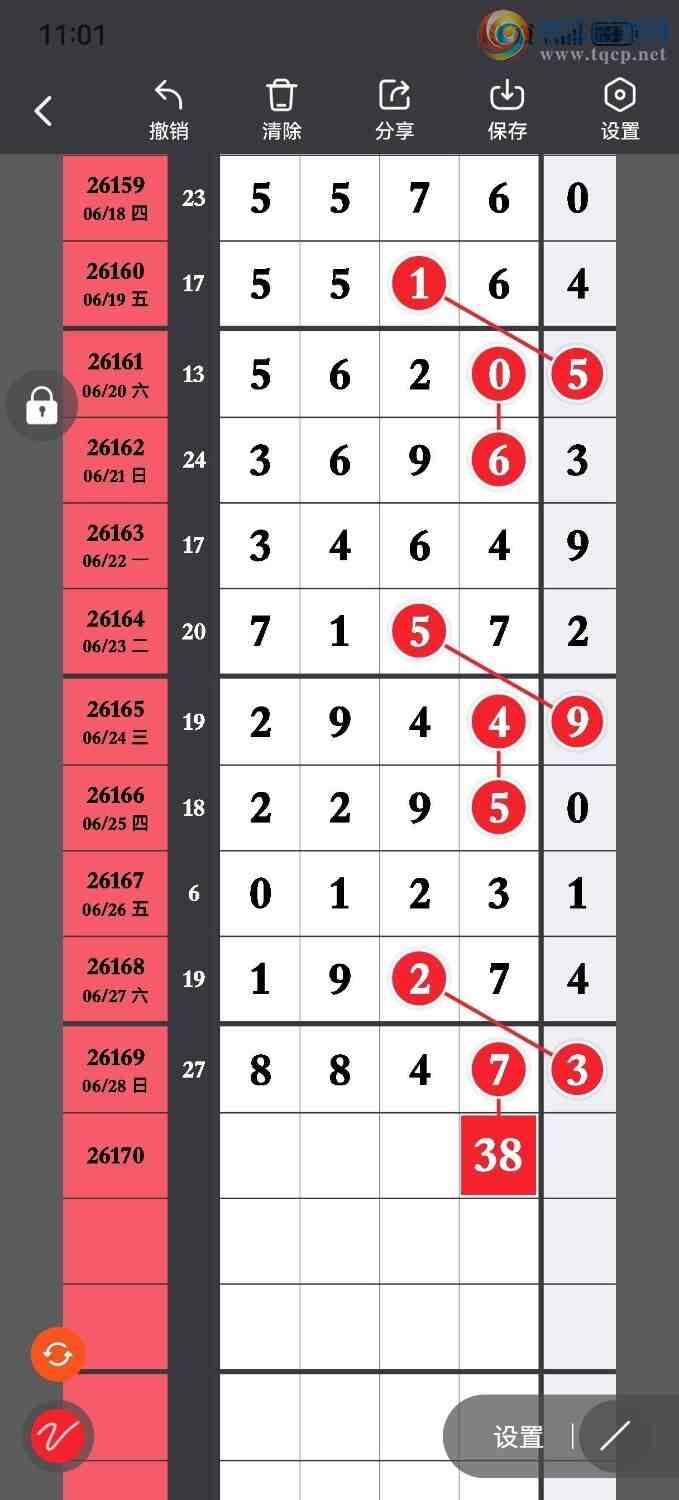
Task: Toggle the lock button on the left
Action: pos(41,406)
